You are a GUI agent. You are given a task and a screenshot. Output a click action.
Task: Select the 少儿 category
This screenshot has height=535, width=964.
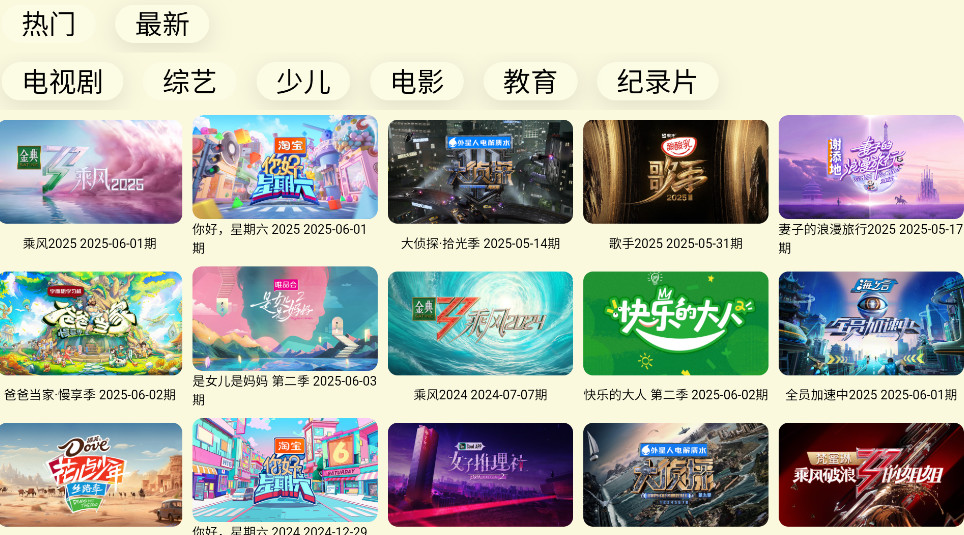pyautogui.click(x=303, y=81)
